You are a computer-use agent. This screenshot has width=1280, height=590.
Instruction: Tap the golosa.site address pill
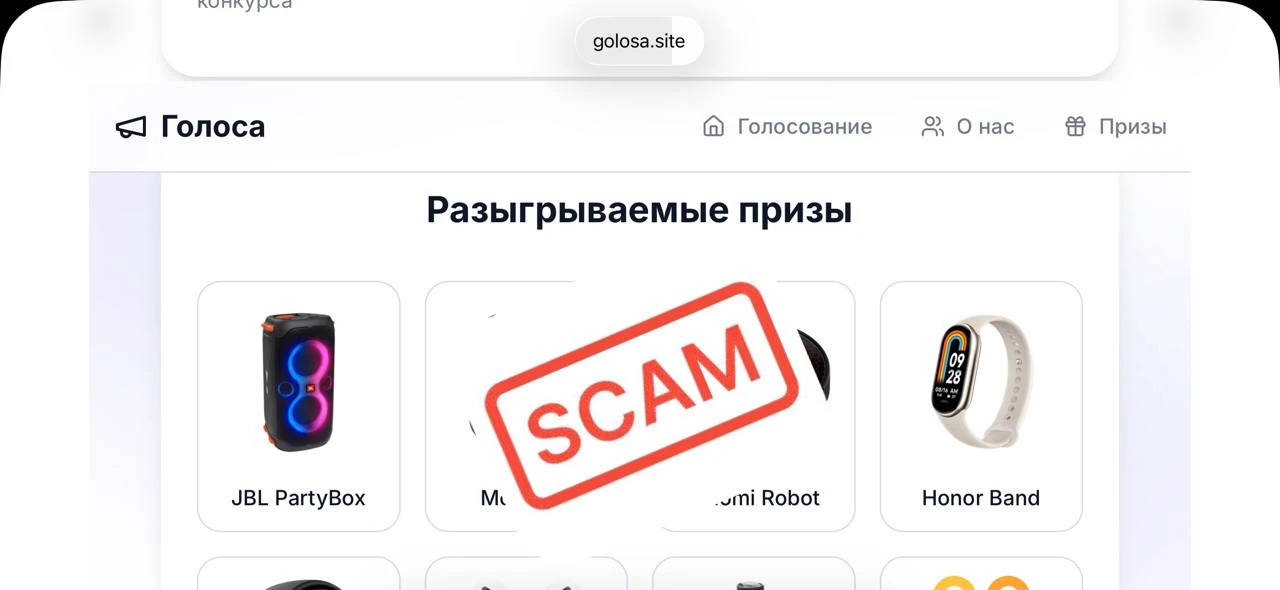(639, 41)
